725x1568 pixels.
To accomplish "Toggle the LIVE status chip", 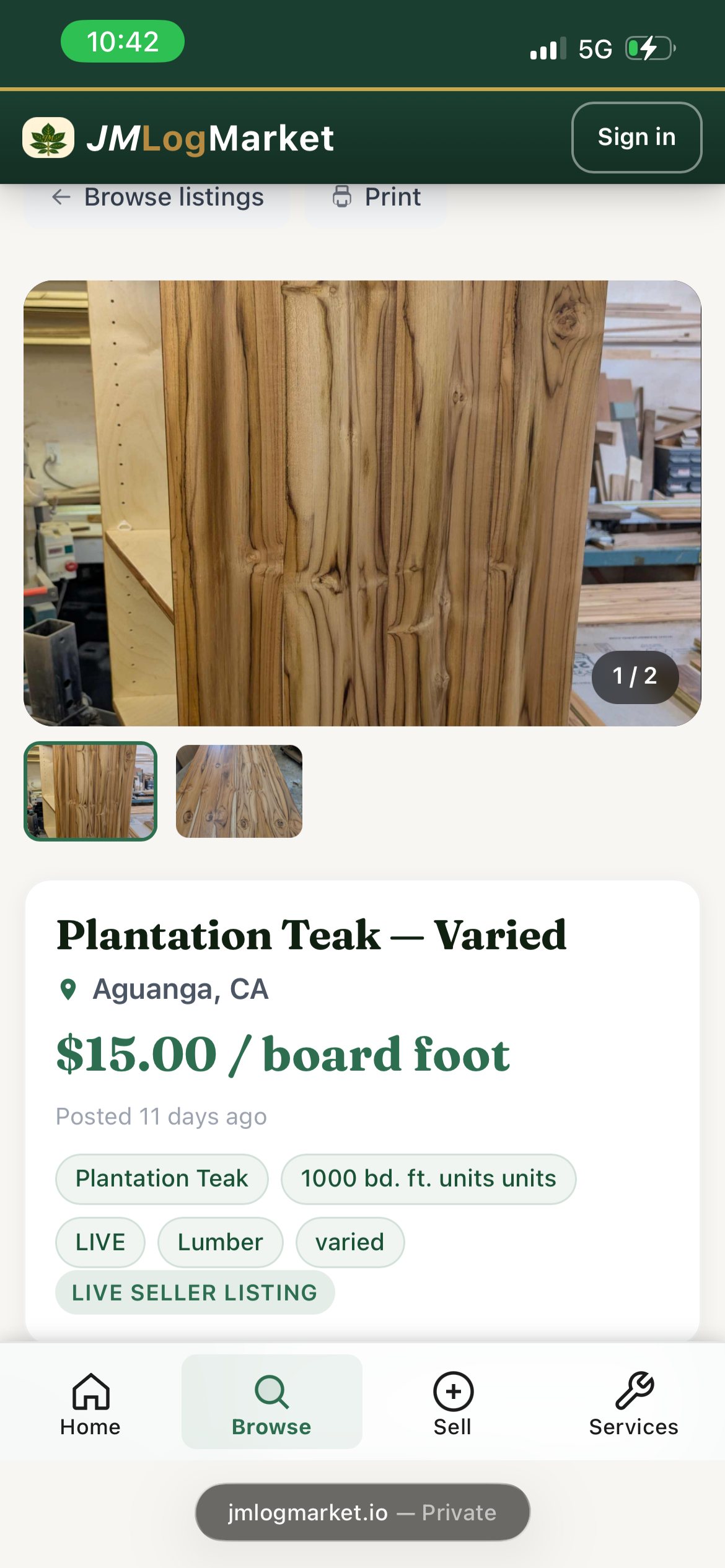I will pos(99,1242).
